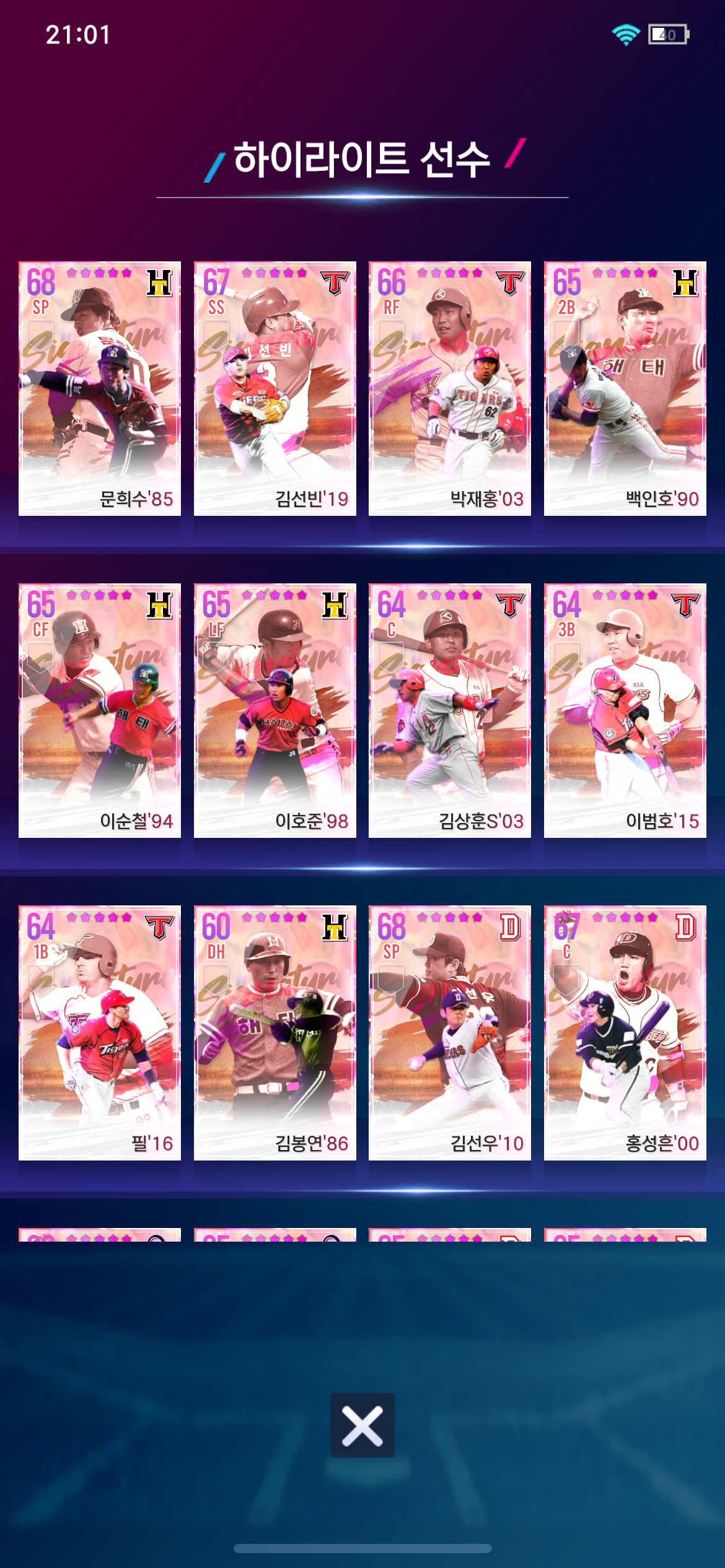Select the 김상훈S'03 catcher card

click(450, 710)
